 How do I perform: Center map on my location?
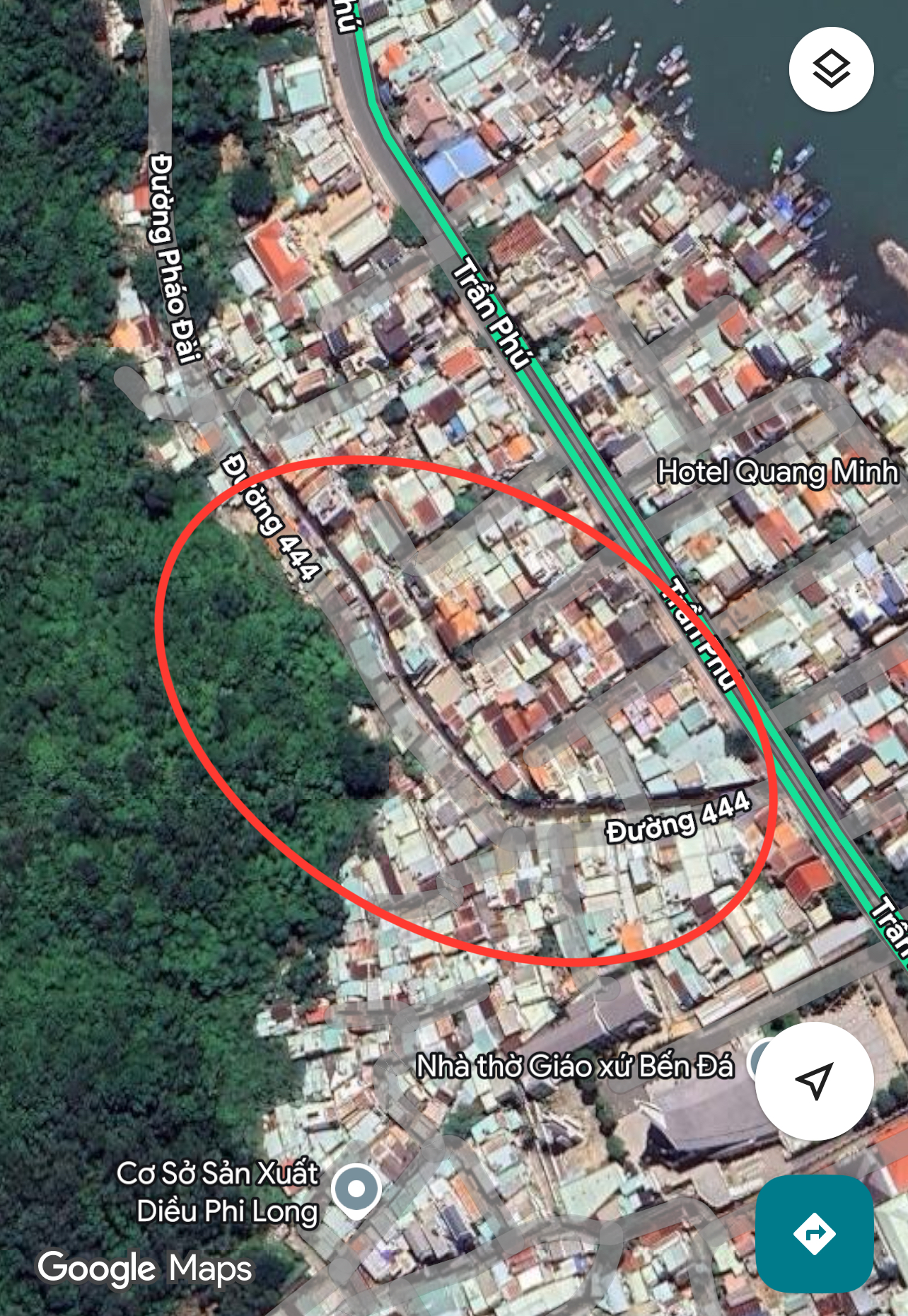(814, 1081)
